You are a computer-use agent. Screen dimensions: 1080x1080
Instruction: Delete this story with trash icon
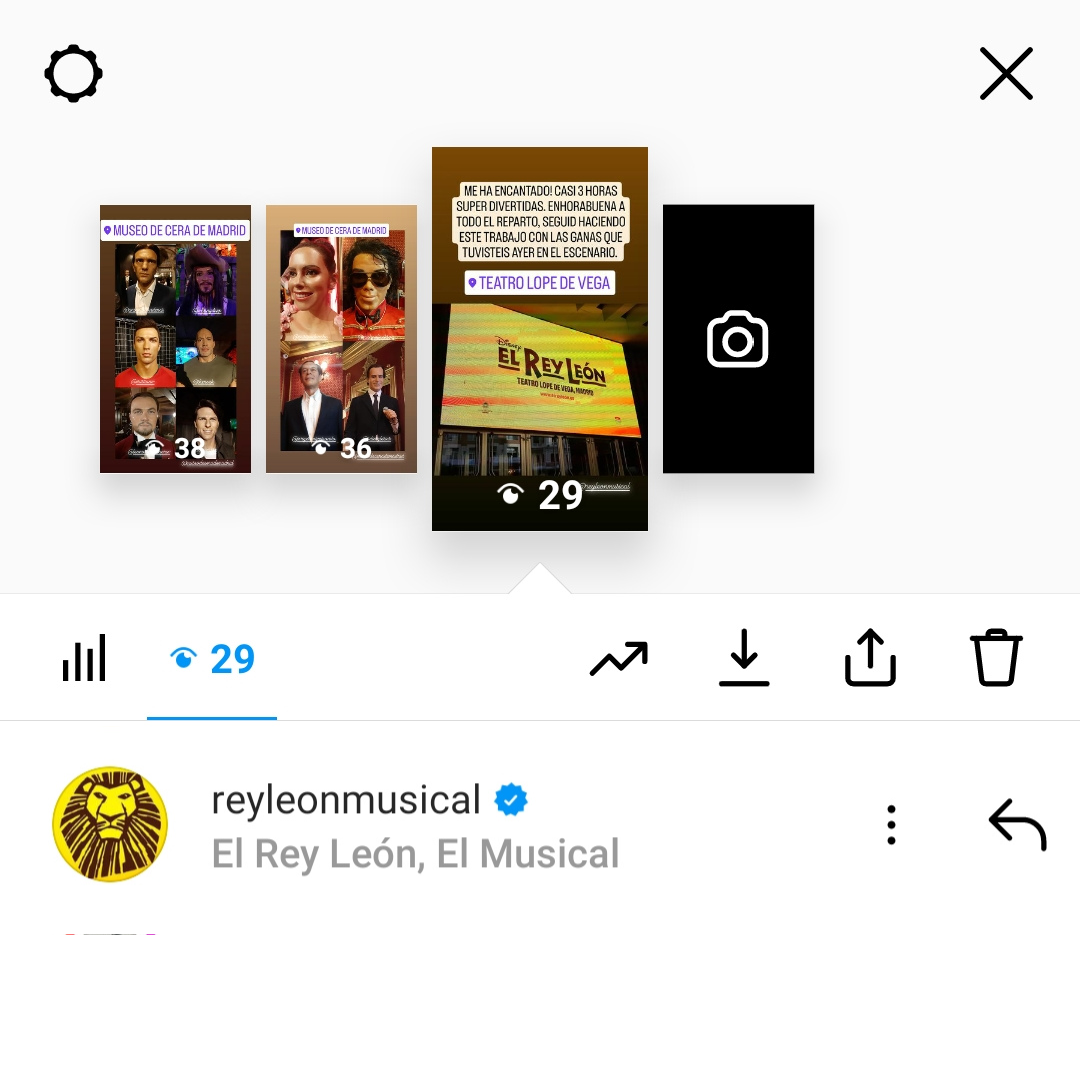996,658
